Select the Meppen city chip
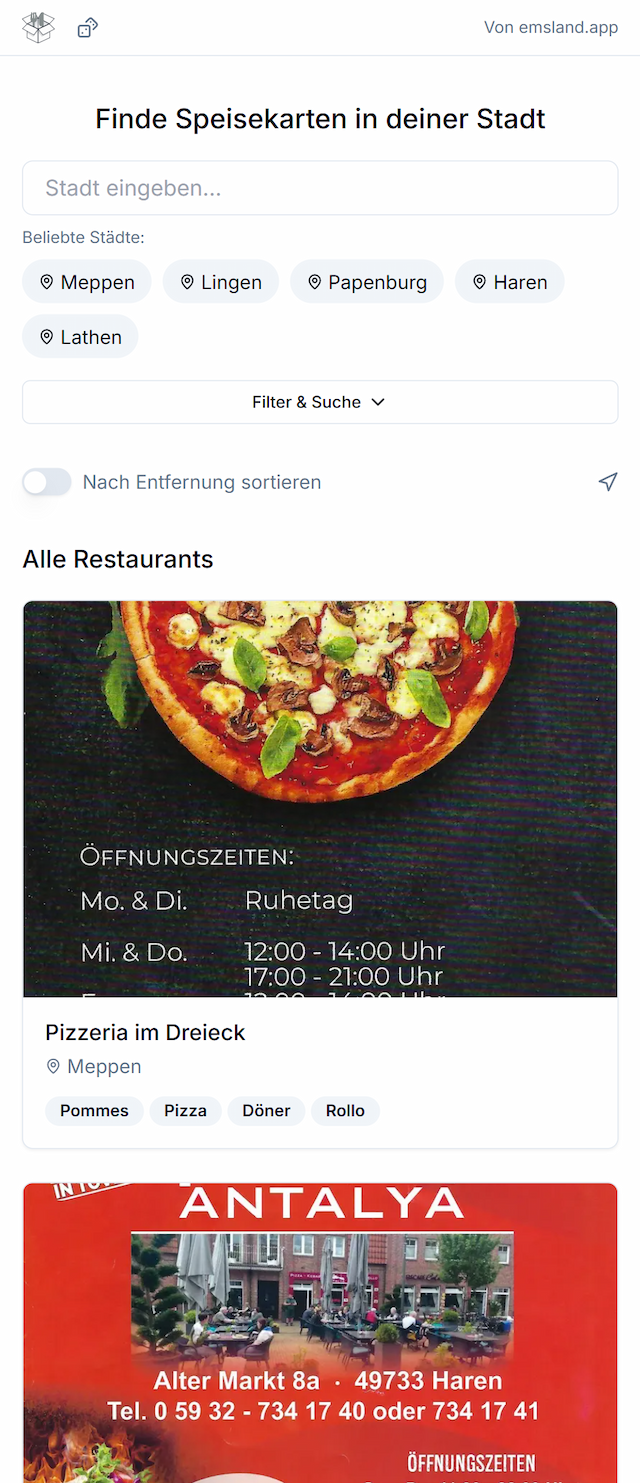Viewport: 640px width, 1483px height. pyautogui.click(x=87, y=282)
